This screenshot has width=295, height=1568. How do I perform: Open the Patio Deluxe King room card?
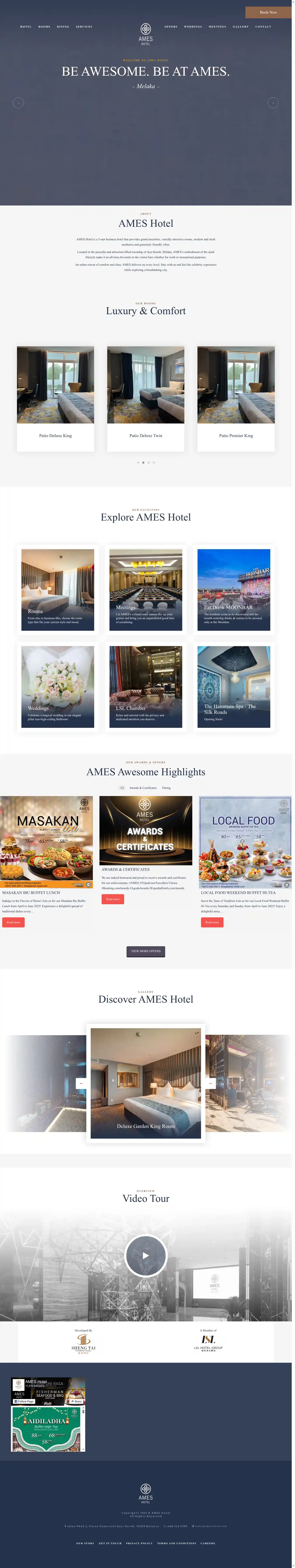tap(55, 399)
